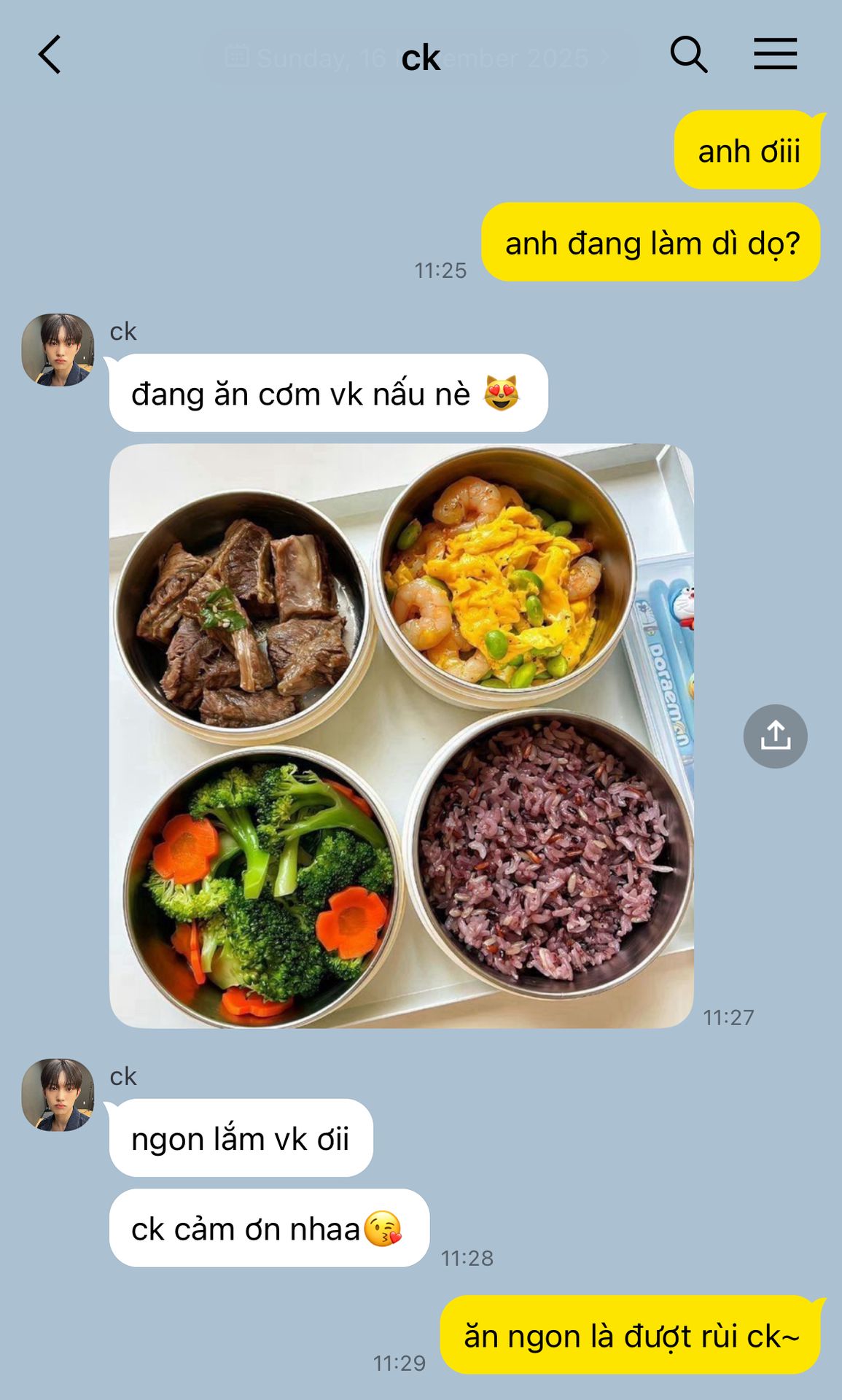Open the chat room hamburger menu

775,55
